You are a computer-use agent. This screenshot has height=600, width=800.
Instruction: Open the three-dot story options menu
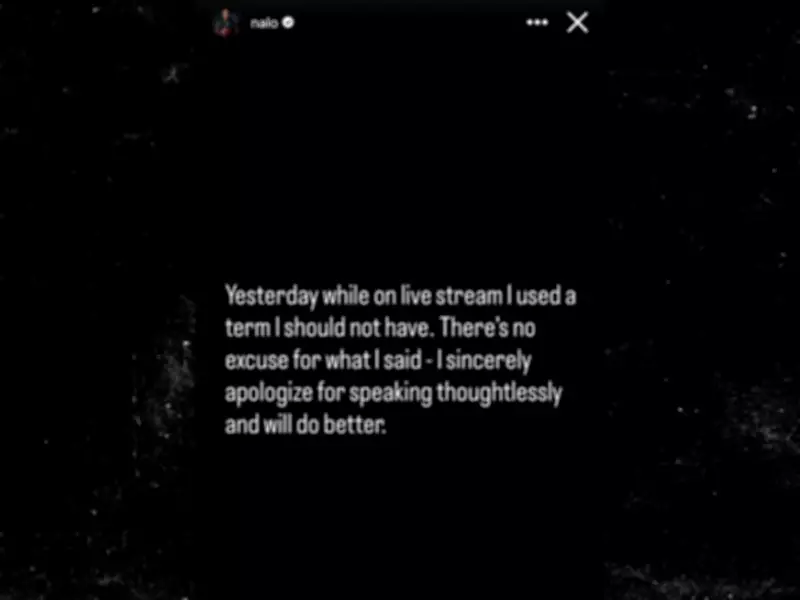pos(537,23)
